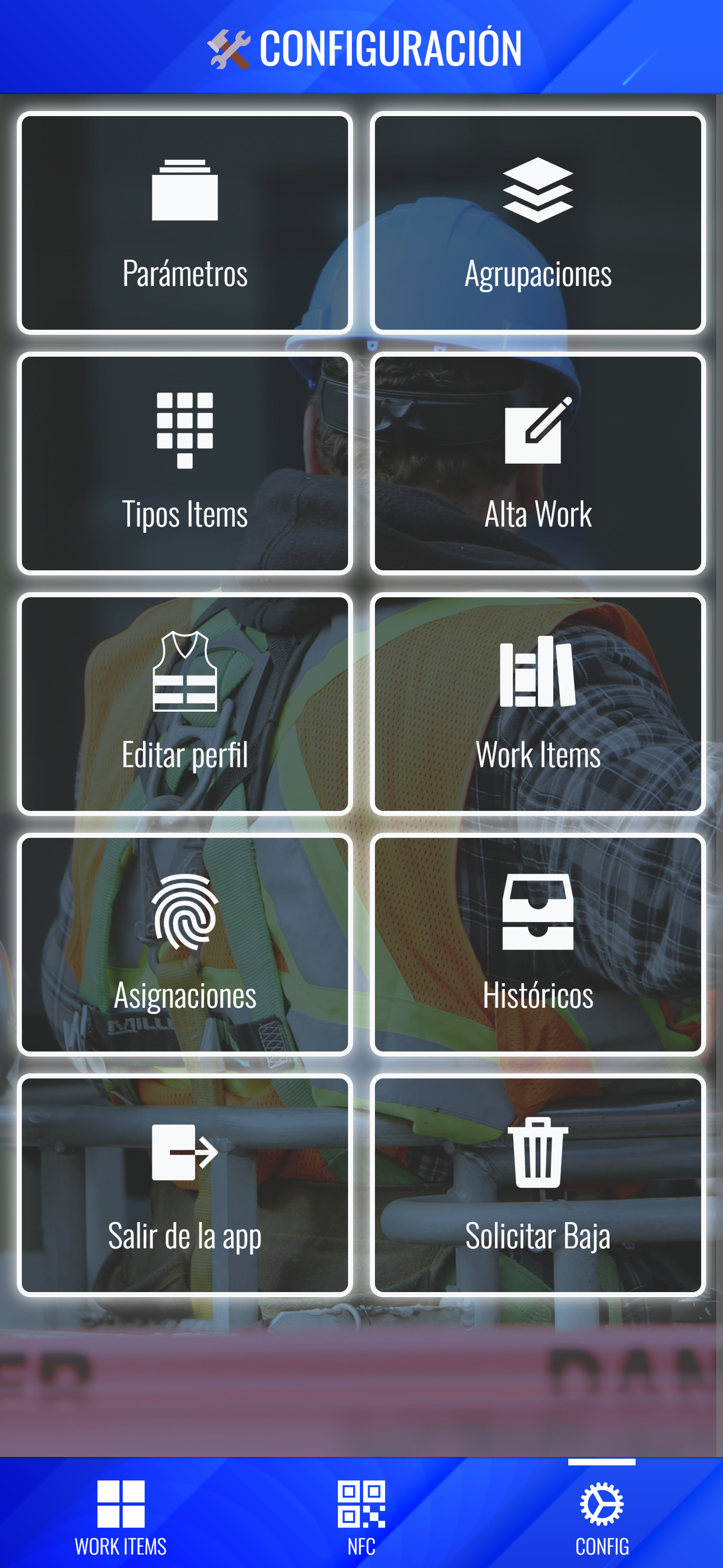
Task: View Históricos records
Action: click(537, 944)
